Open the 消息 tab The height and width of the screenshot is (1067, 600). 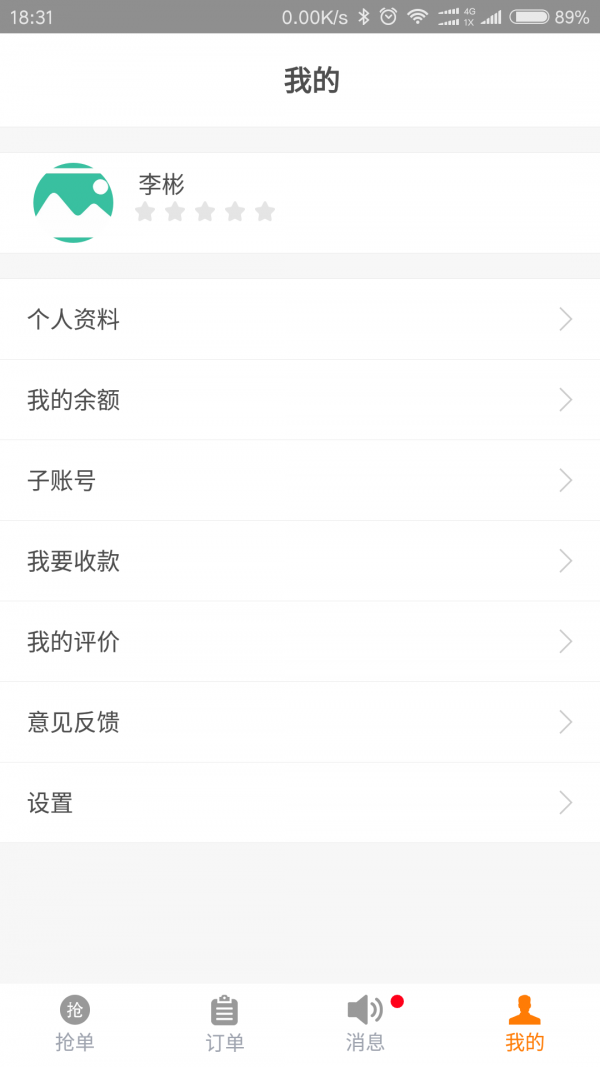point(365,1024)
